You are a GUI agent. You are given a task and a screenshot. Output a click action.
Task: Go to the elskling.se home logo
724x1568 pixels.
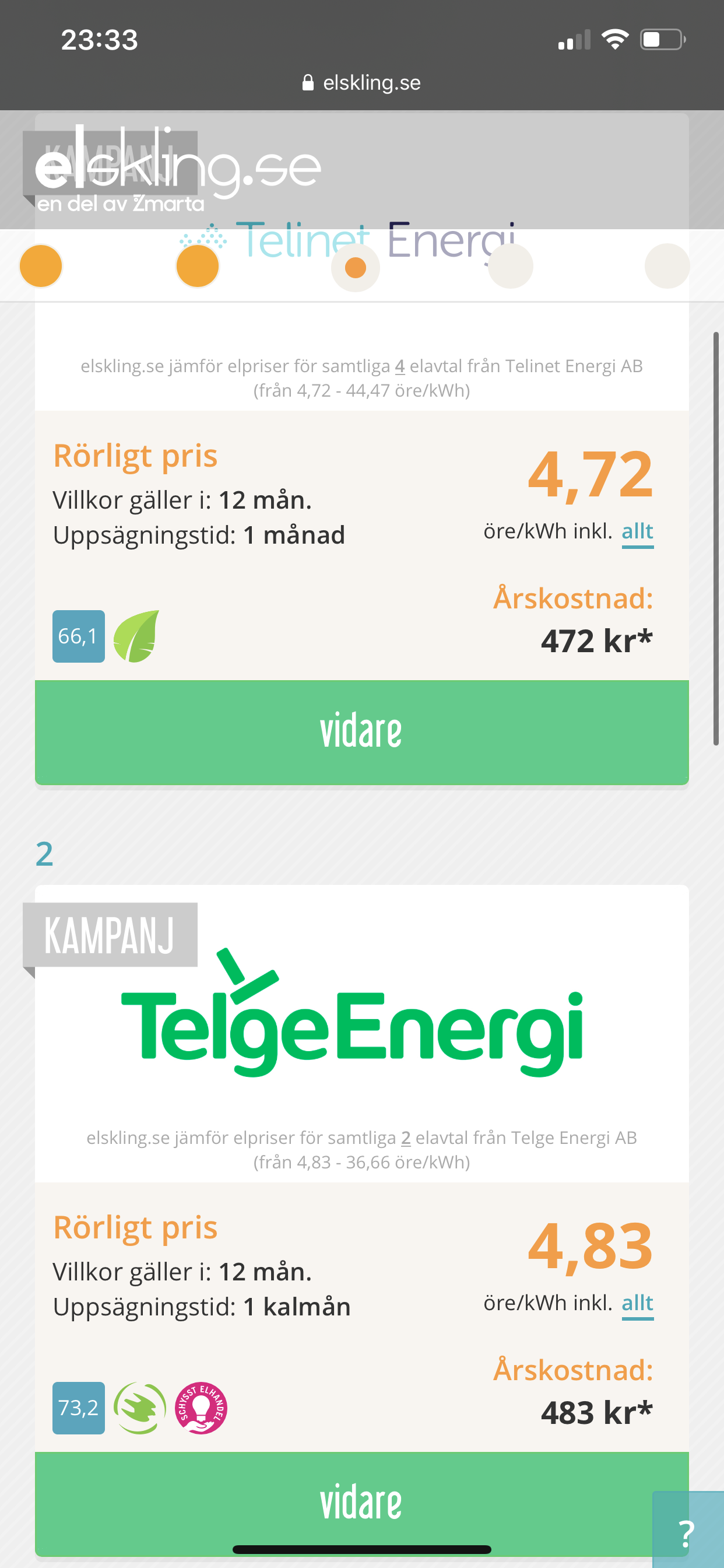click(x=177, y=169)
